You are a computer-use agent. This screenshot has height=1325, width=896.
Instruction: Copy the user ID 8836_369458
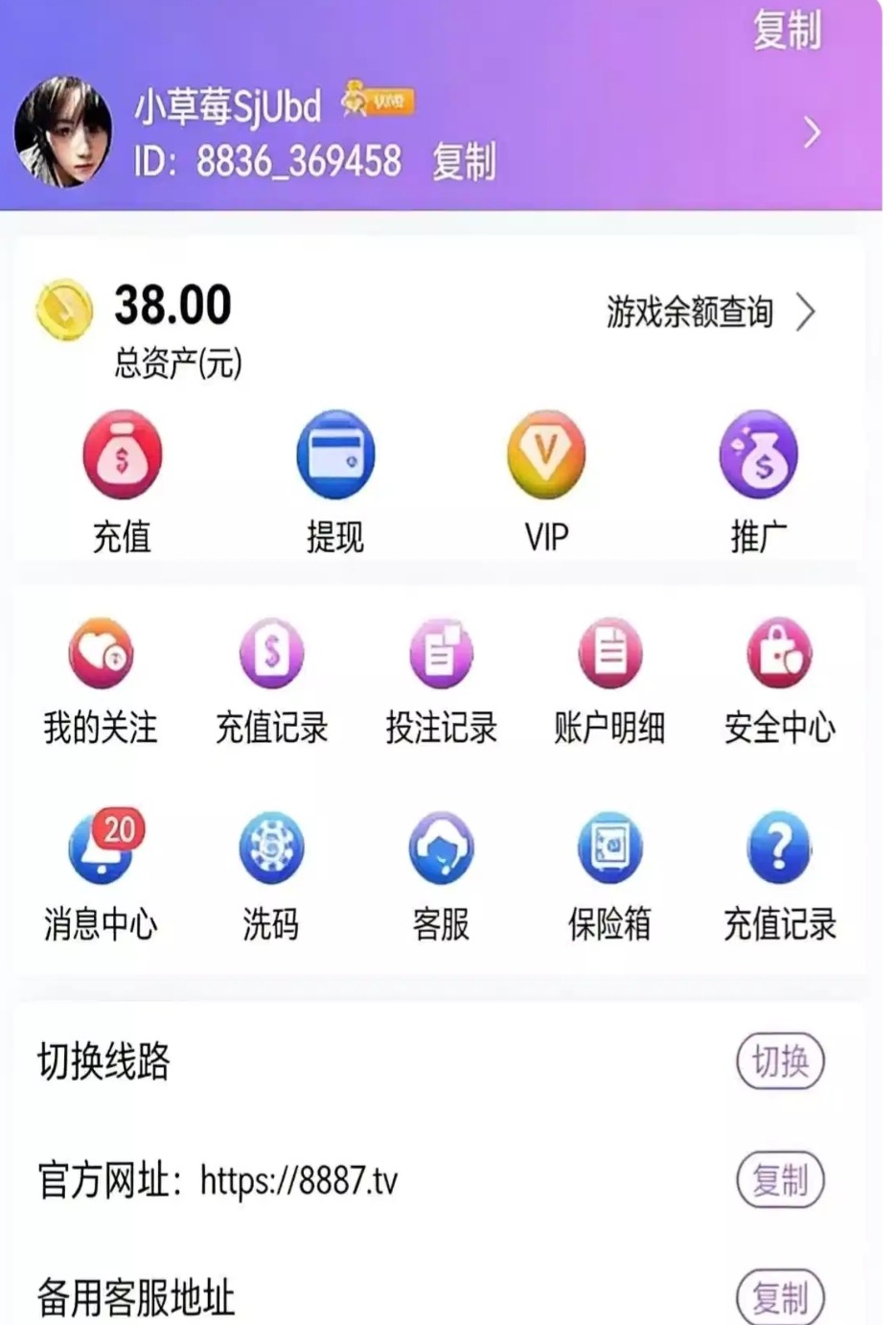click(463, 161)
